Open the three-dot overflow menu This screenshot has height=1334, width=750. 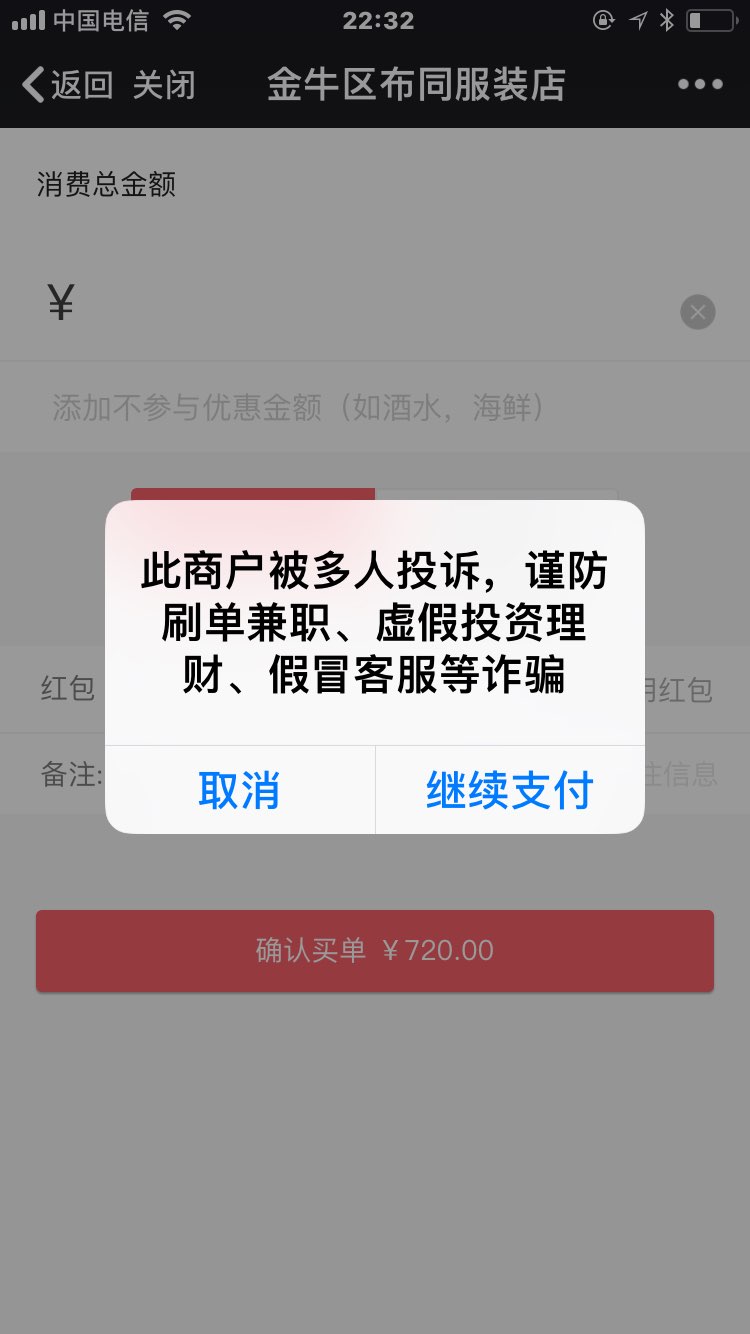pos(700,85)
